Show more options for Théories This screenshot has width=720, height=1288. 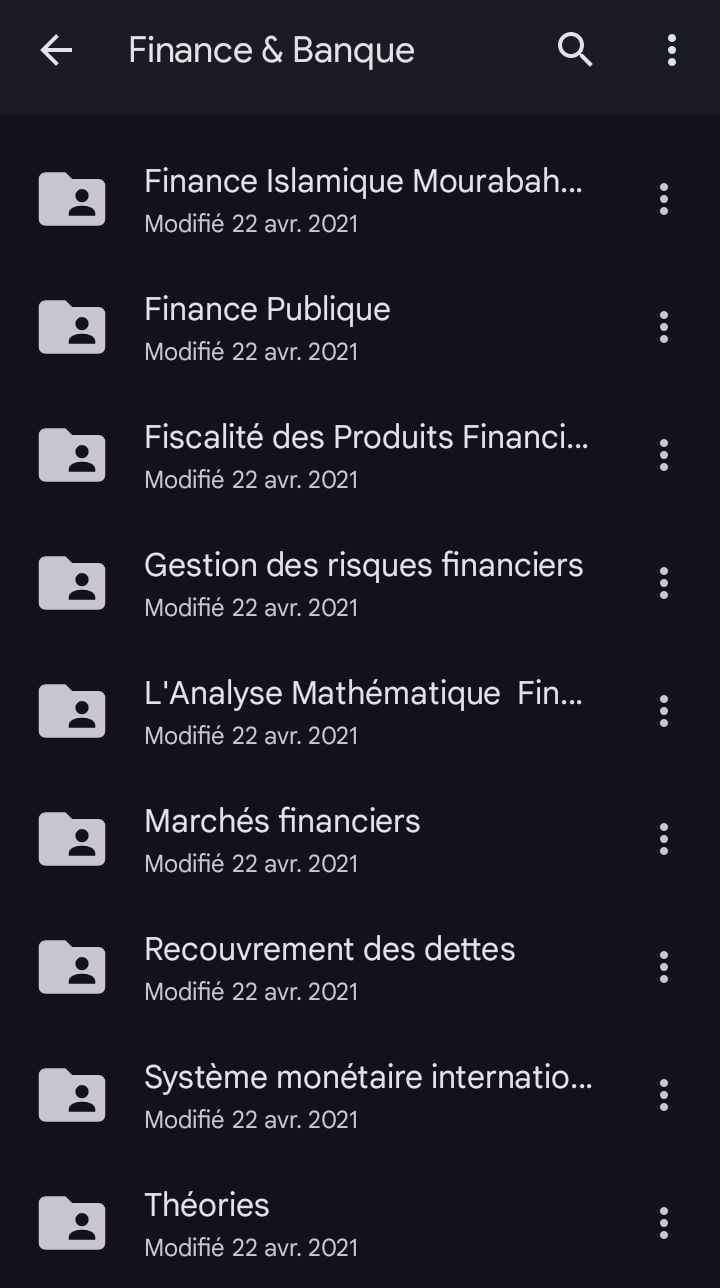[x=663, y=1223]
